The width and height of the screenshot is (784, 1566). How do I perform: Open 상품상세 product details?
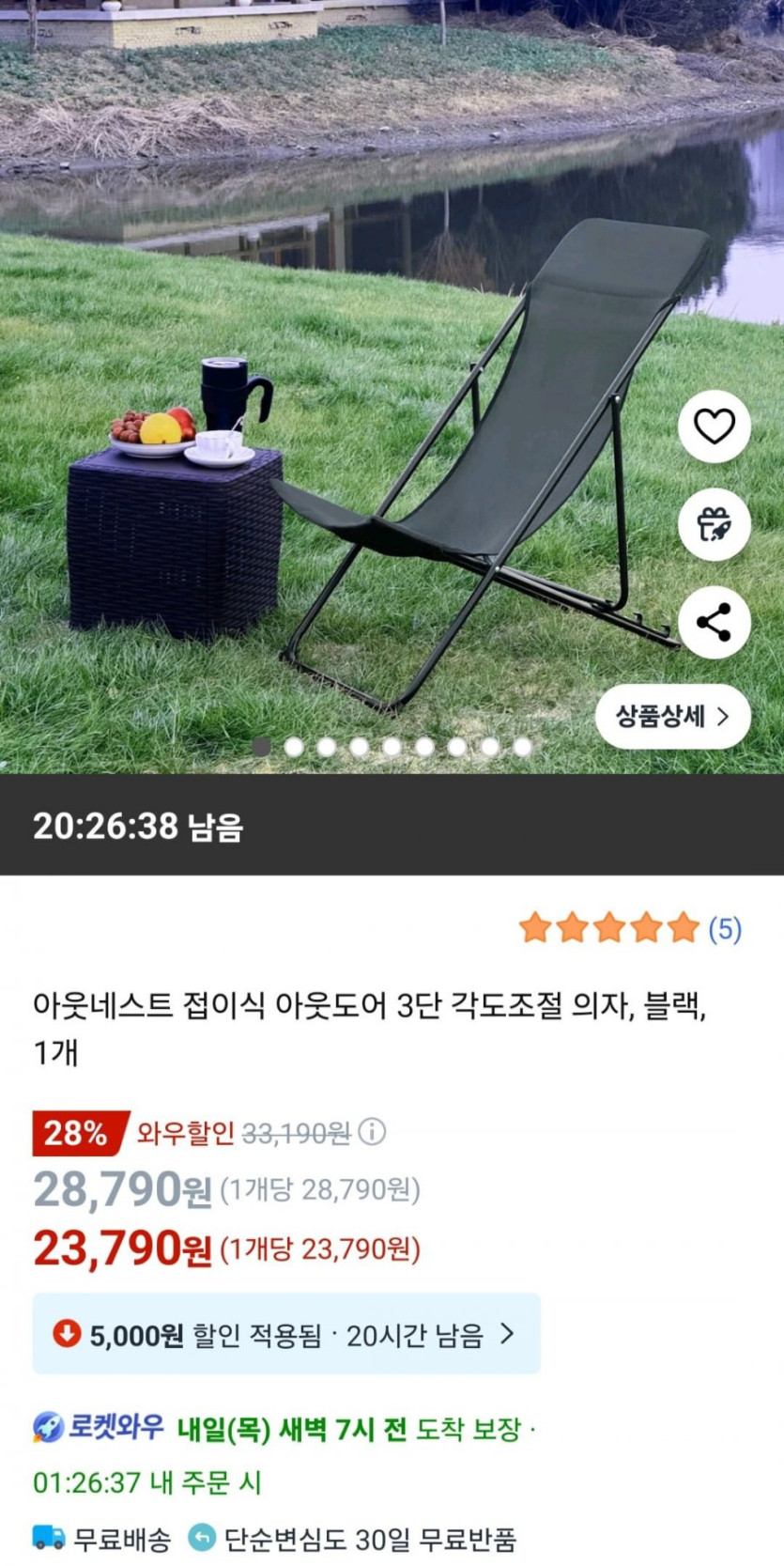pyautogui.click(x=672, y=717)
